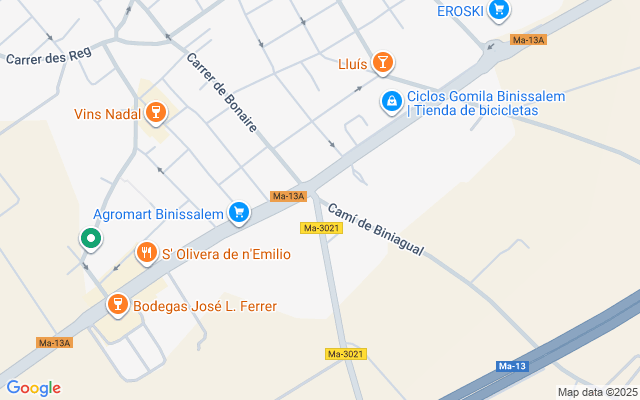640x400 pixels.
Task: Open the Bodegas José L. Ferrer marker
Action: [117, 304]
